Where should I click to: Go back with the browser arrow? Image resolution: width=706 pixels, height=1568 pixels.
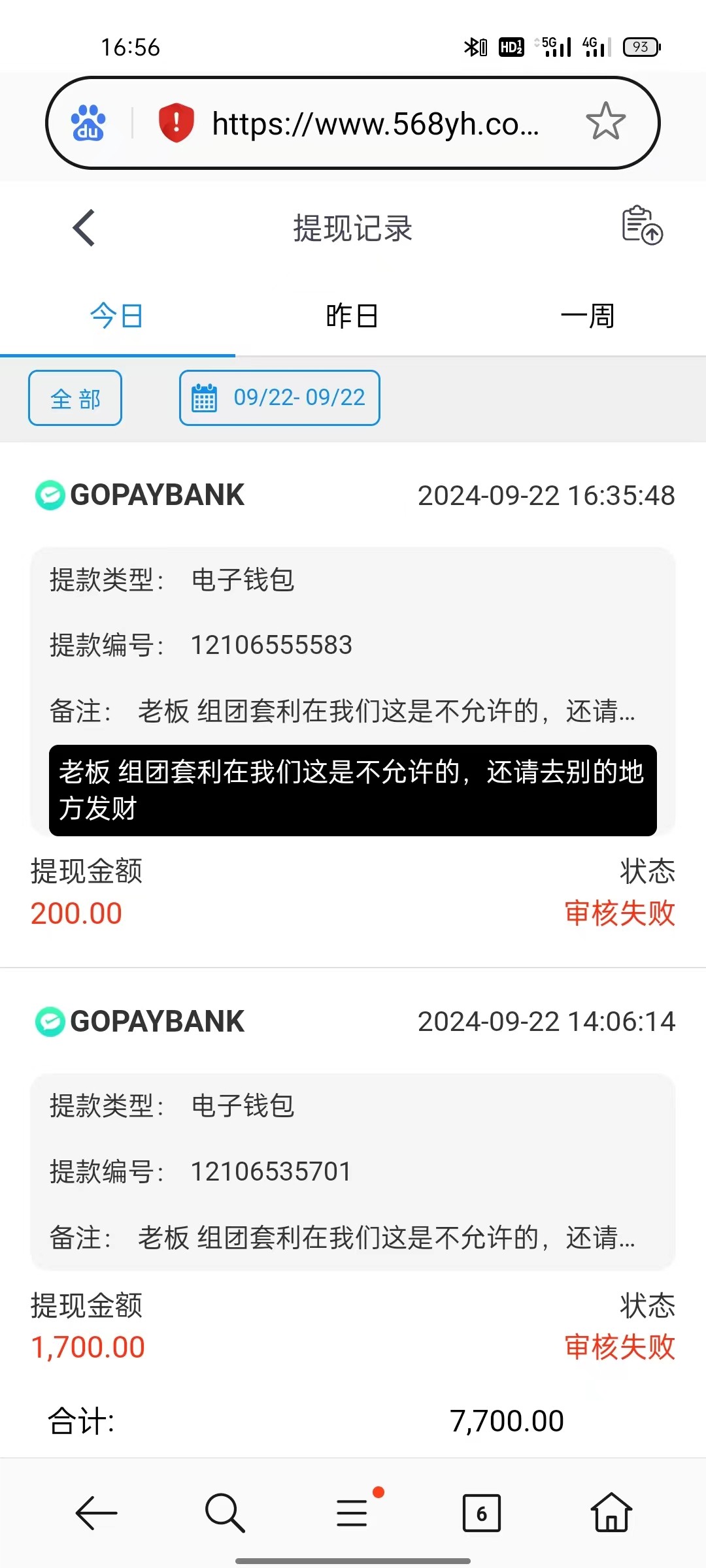pyautogui.click(x=96, y=1513)
